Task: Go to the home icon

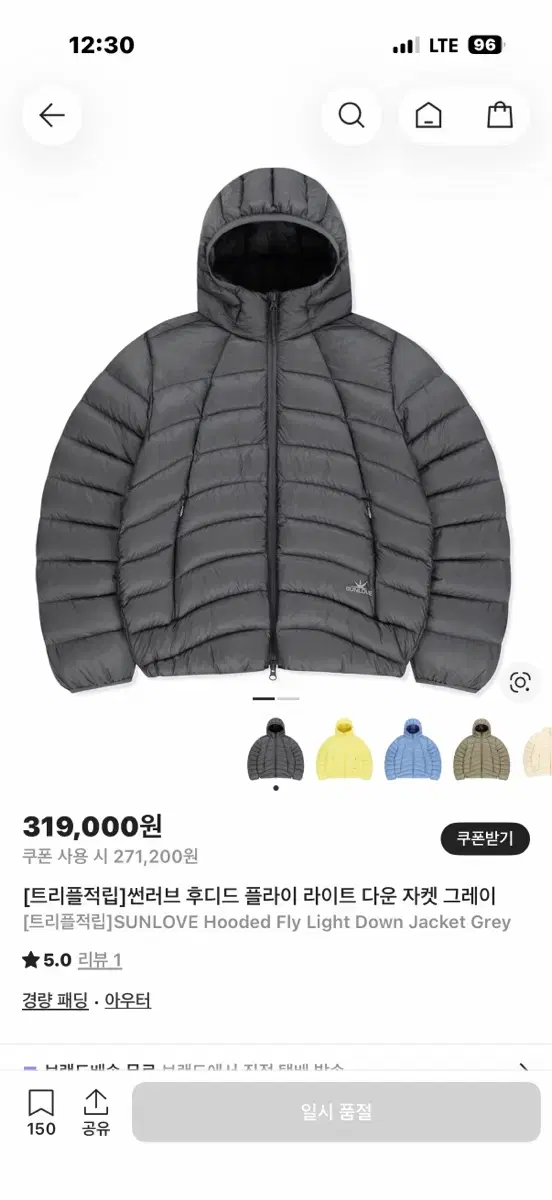Action: pos(427,115)
